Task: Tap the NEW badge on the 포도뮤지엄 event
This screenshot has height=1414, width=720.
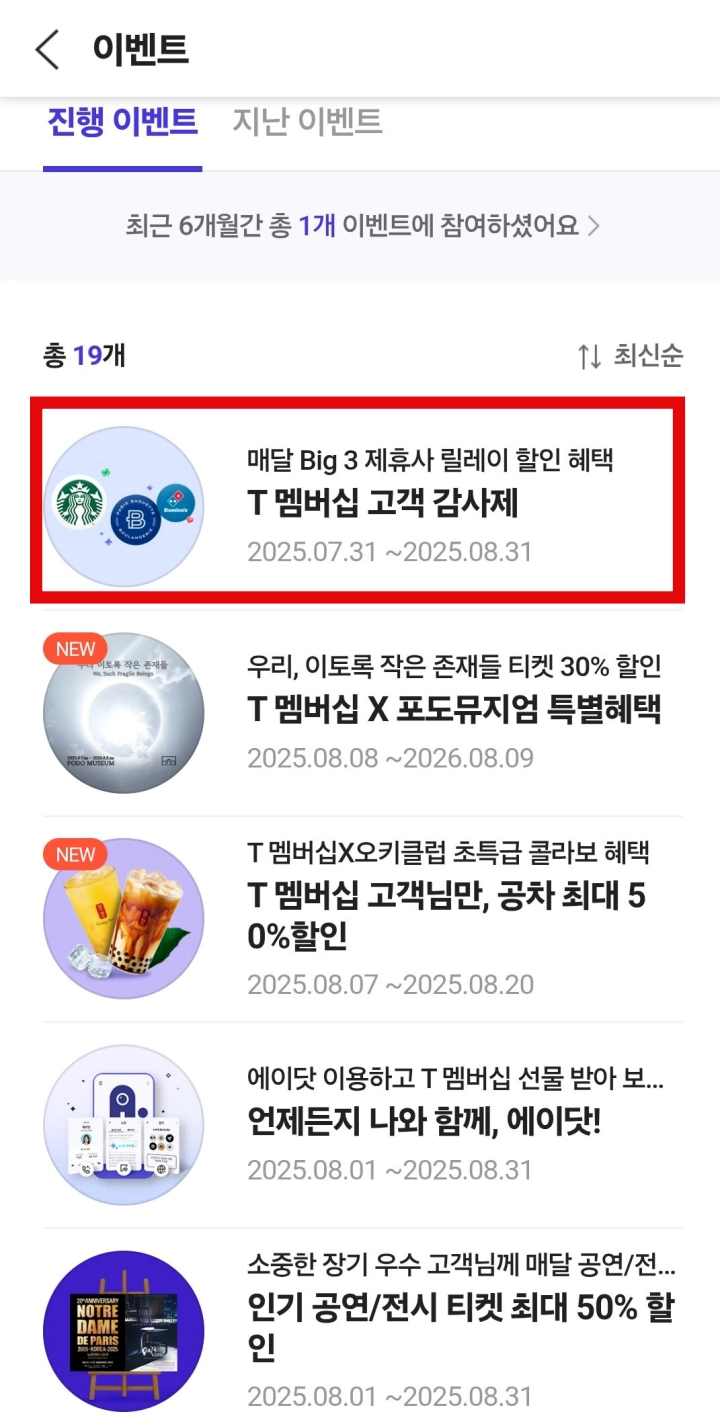Action: pyautogui.click(x=73, y=648)
